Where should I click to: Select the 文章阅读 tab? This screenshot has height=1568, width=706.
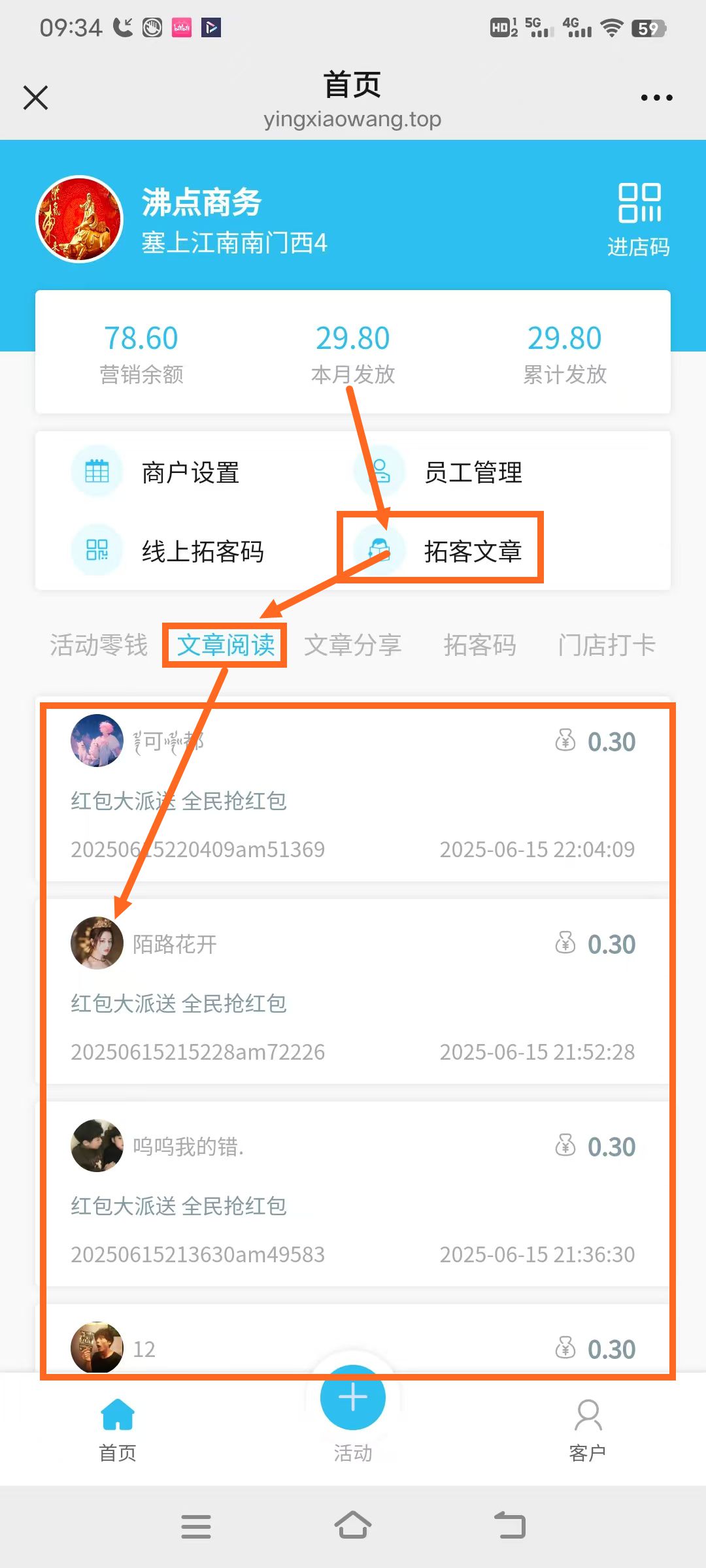coord(226,645)
